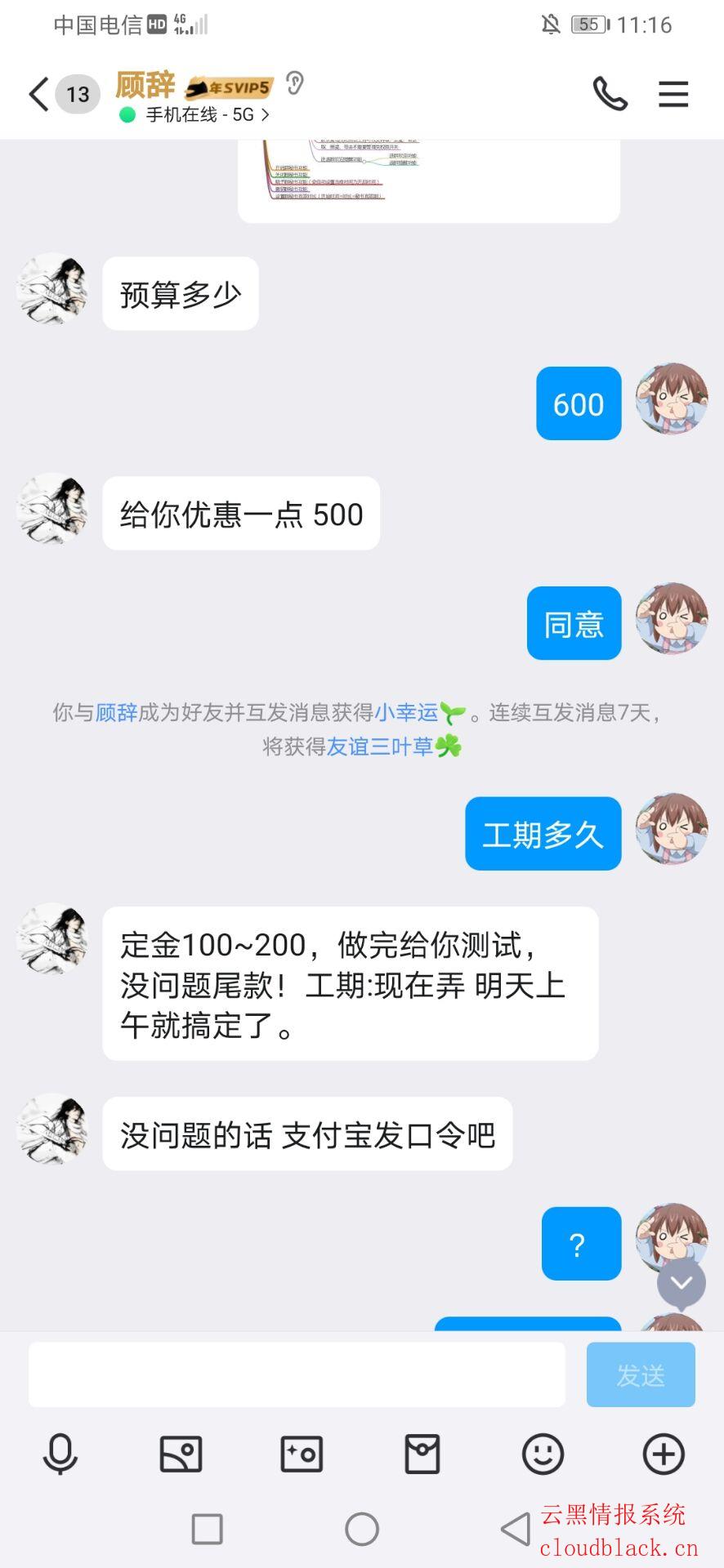
Task: Open the emoji sticker panel
Action: click(x=543, y=1454)
